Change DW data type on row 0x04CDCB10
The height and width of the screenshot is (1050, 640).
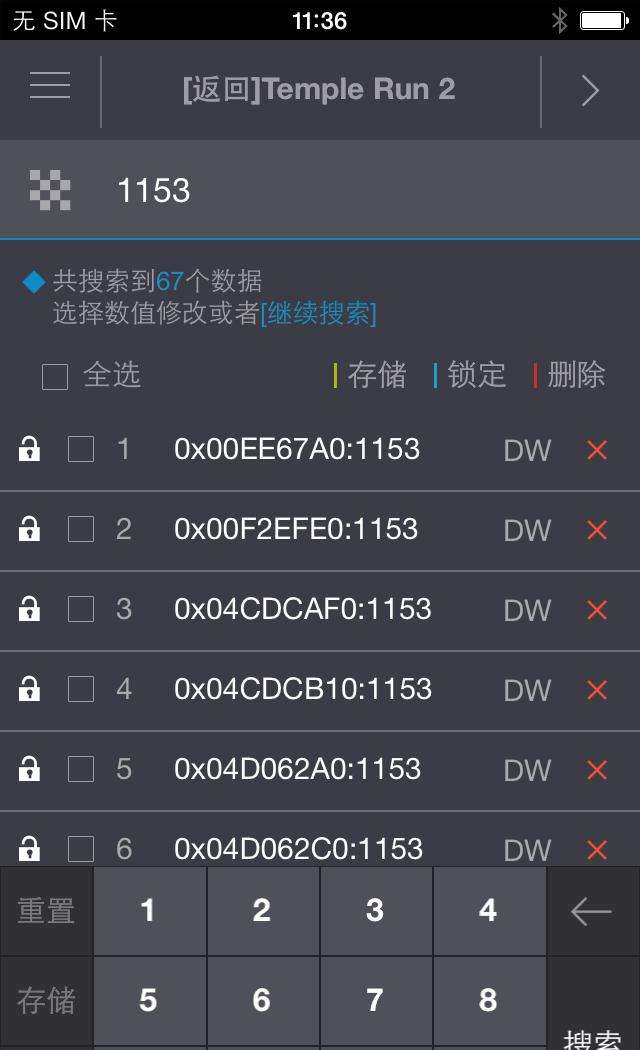[x=527, y=690]
